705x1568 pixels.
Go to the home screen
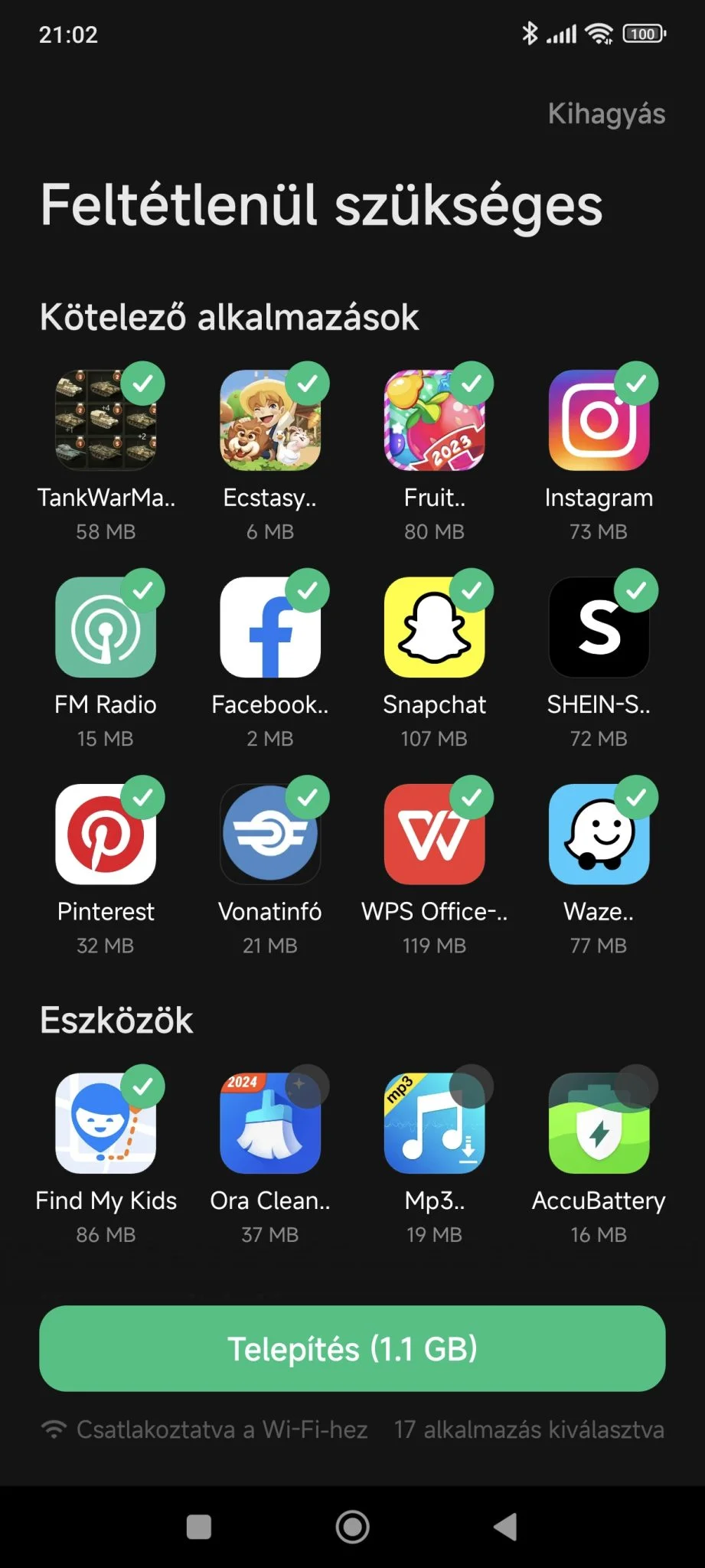352,1527
